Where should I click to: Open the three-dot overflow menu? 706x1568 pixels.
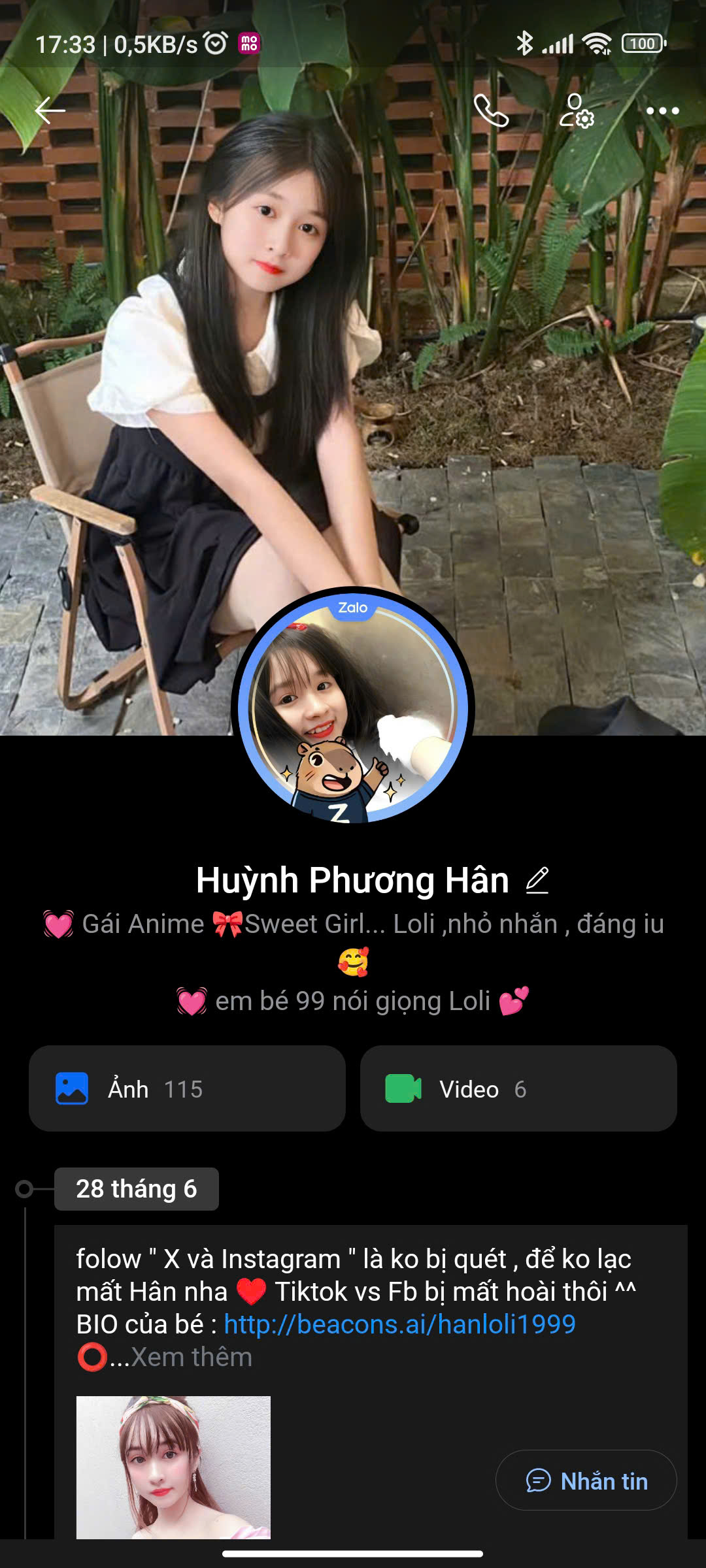coord(662,110)
